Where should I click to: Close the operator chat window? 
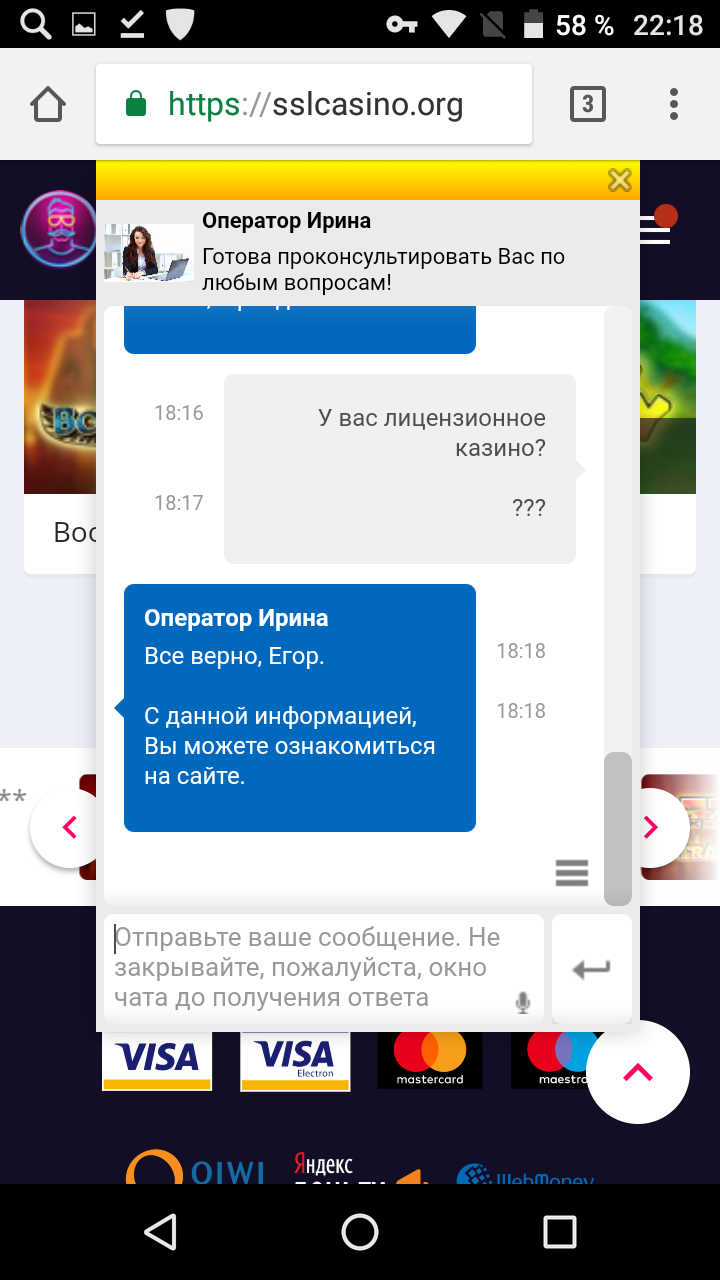click(x=620, y=180)
